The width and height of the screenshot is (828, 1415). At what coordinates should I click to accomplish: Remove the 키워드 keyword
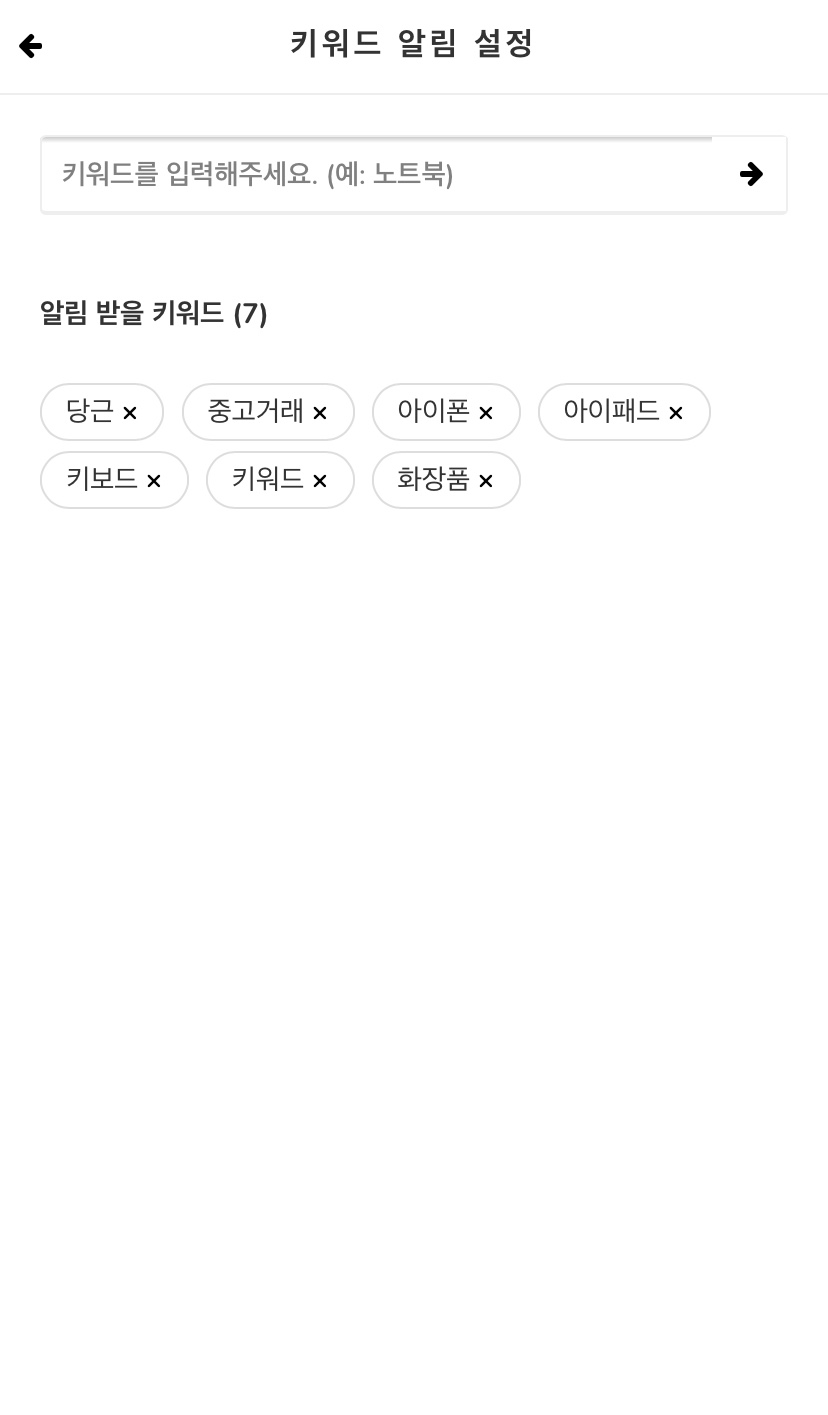tap(319, 480)
